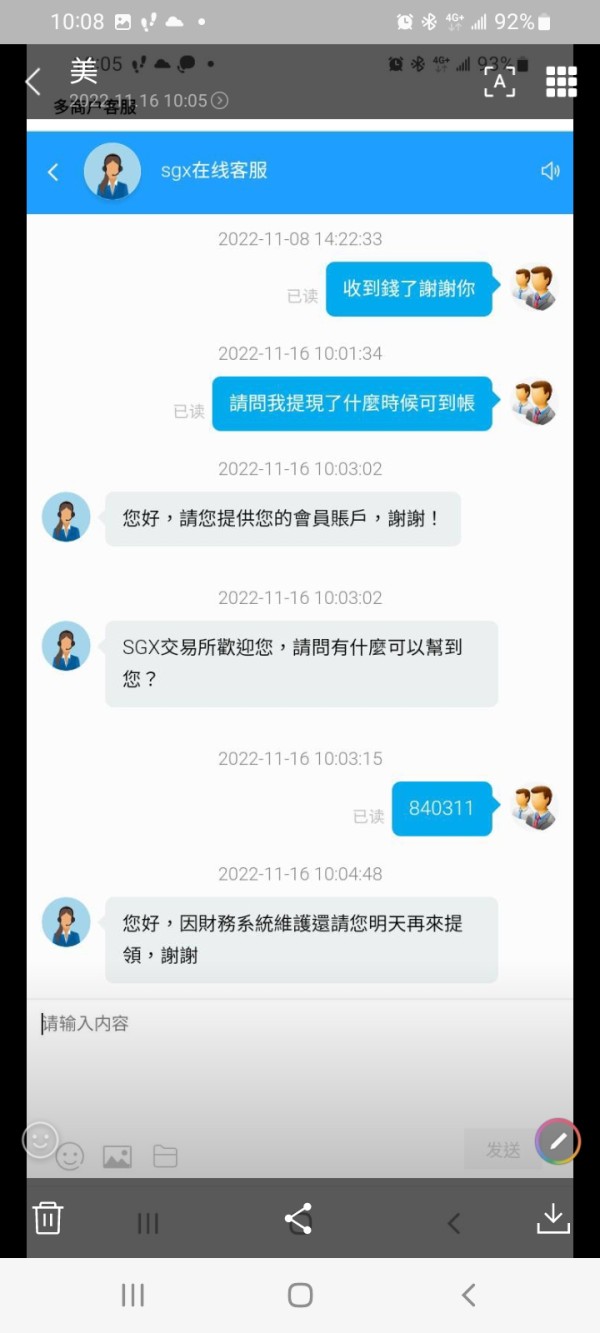The height and width of the screenshot is (1333, 600).
Task: Delete this image with the trash icon
Action: tap(47, 1217)
